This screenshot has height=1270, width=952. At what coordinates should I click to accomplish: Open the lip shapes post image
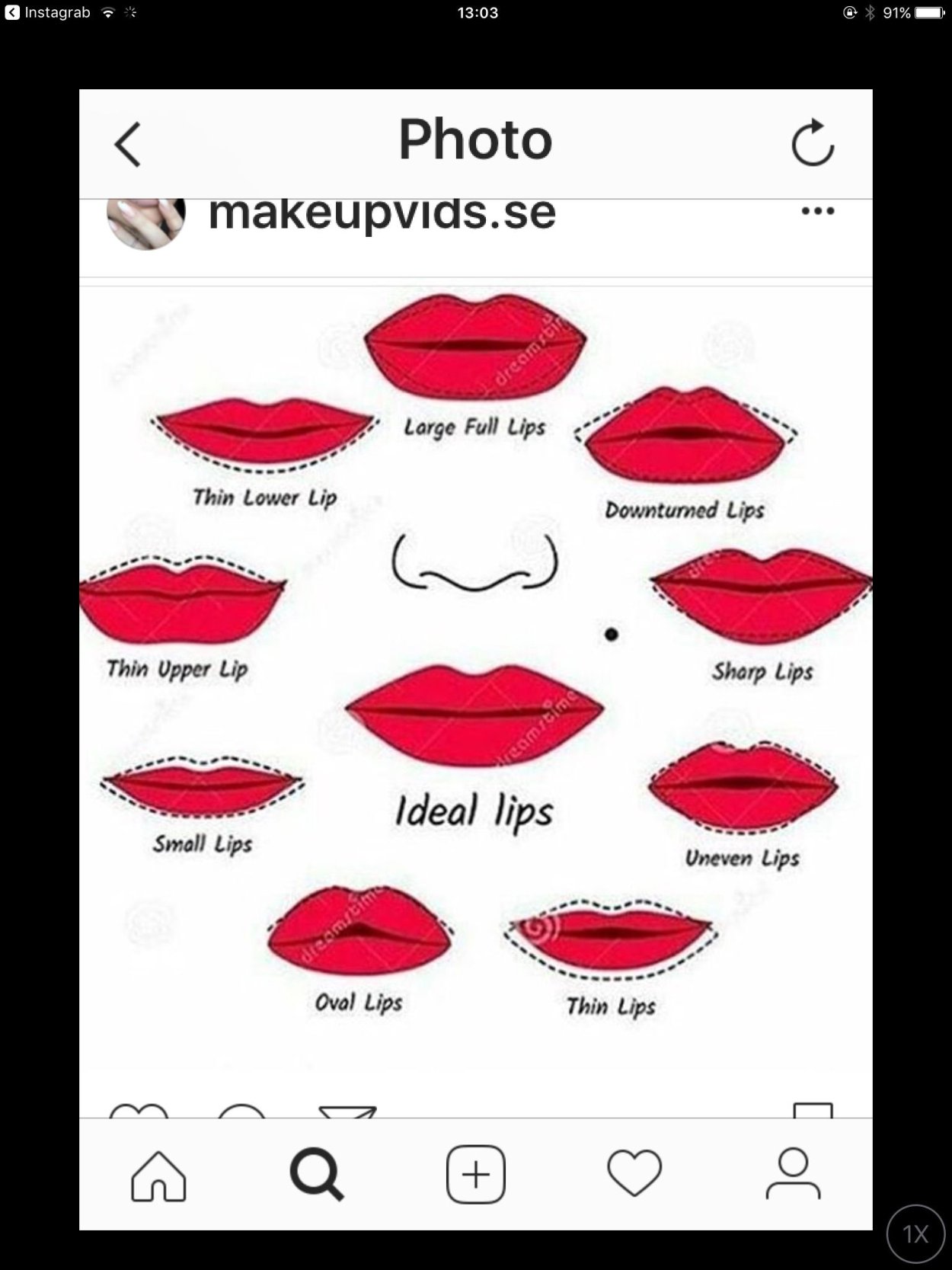[475, 686]
